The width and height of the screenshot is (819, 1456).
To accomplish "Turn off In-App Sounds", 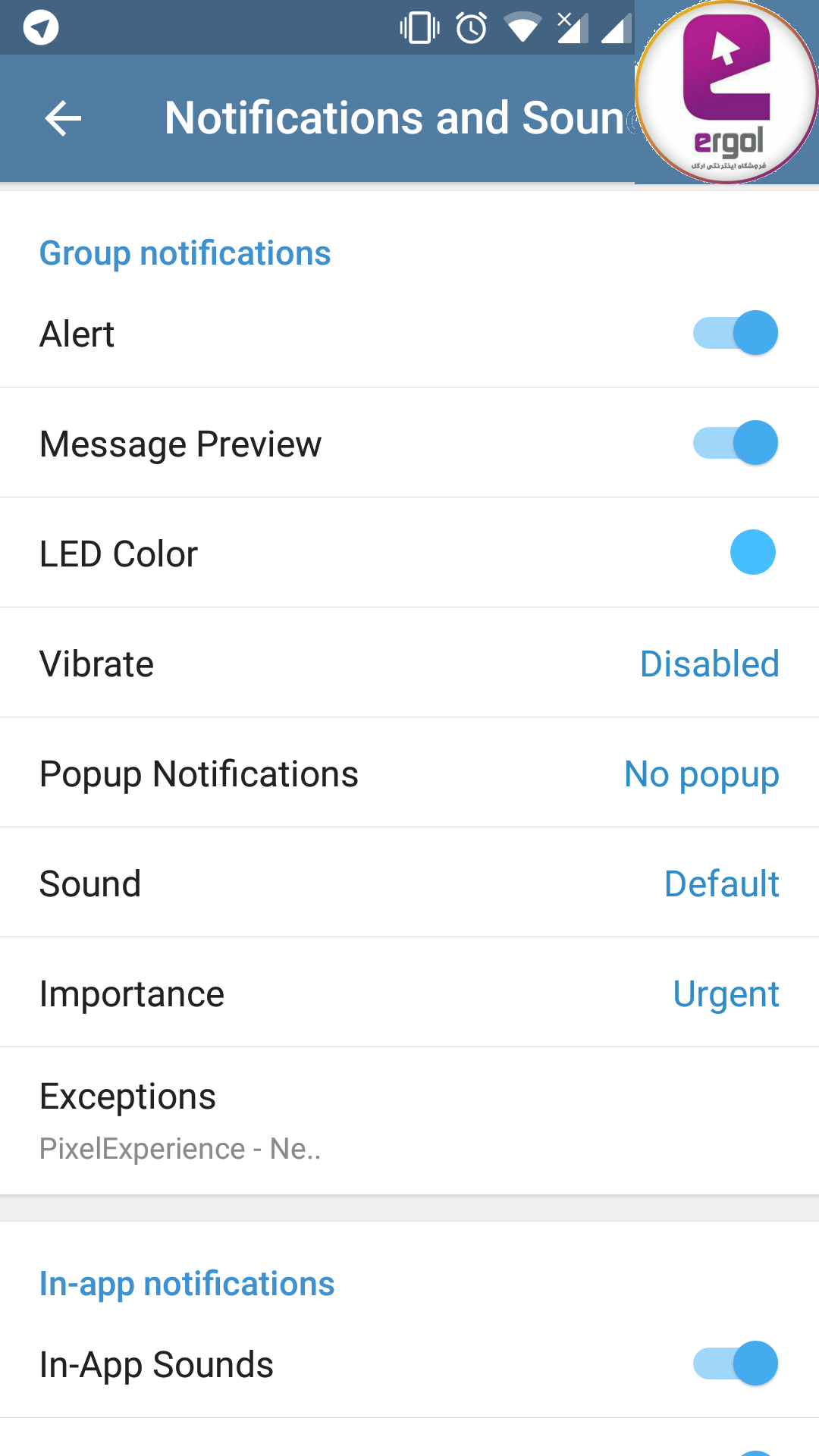I will click(x=735, y=1363).
